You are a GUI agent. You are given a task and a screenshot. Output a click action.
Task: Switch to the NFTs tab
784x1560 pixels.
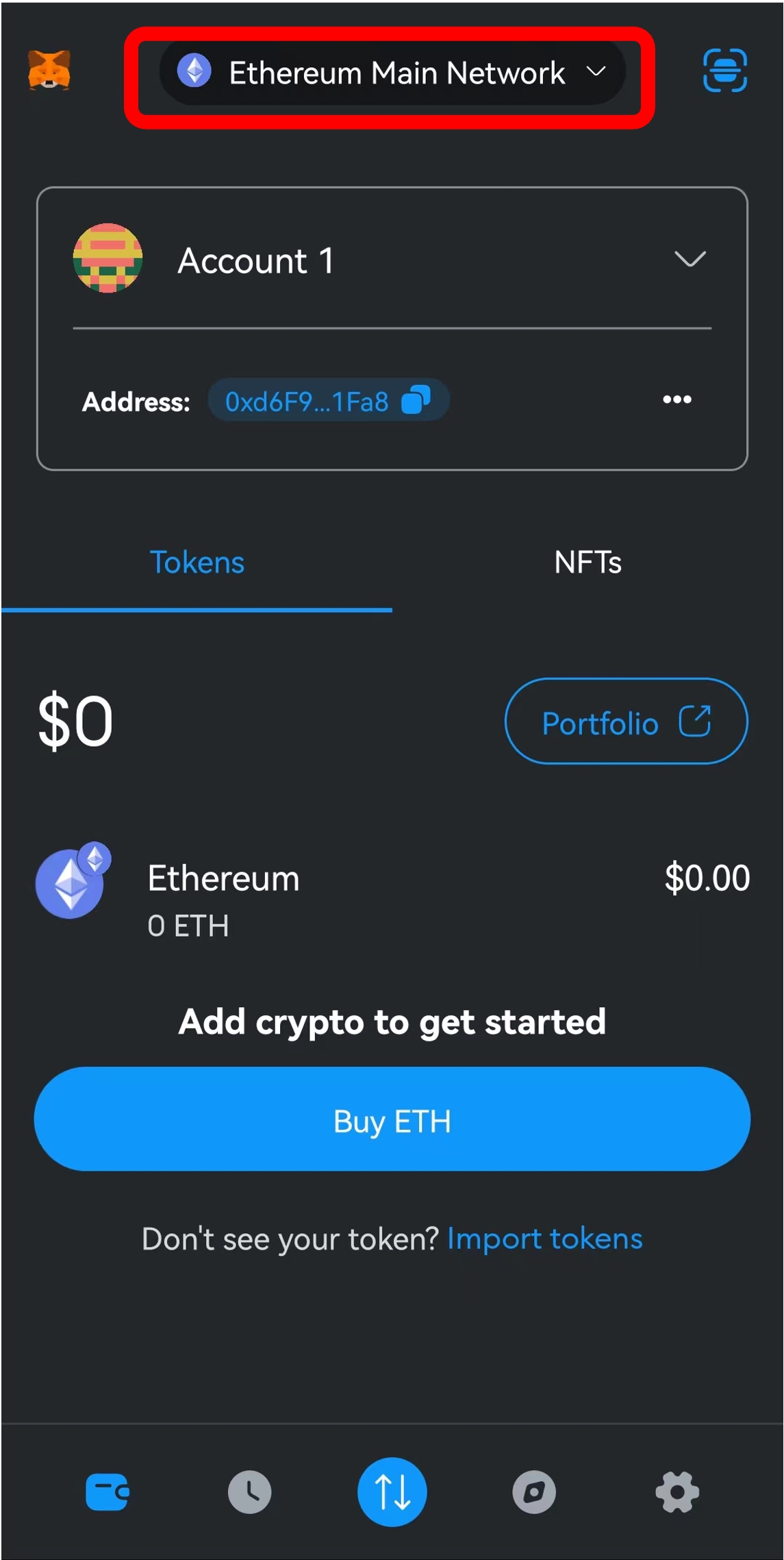(x=587, y=562)
